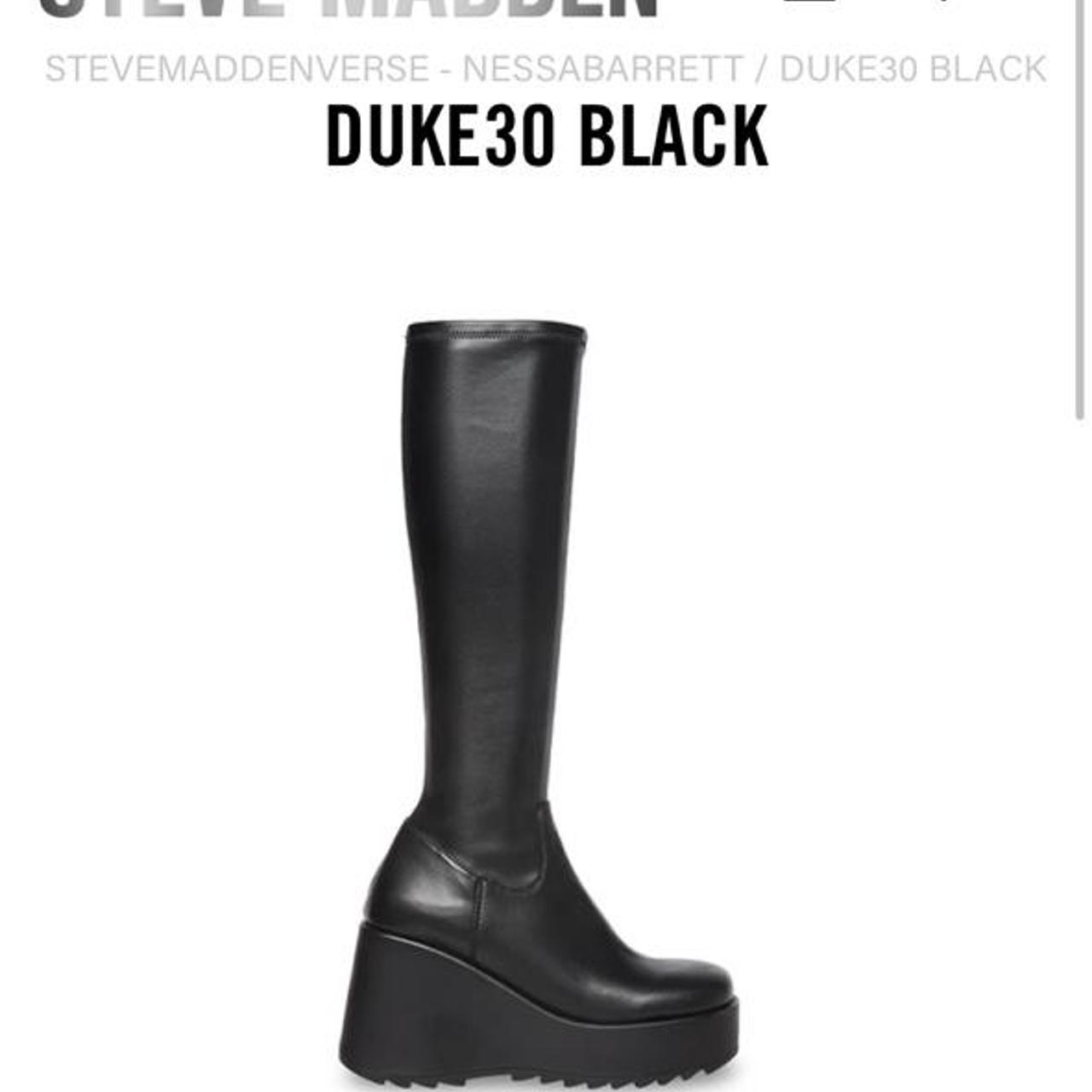Open the STEVEMADDENVERSE - NESSABARRETT breadcrumb link
This screenshot has height=1092, width=1092.
tap(393, 69)
